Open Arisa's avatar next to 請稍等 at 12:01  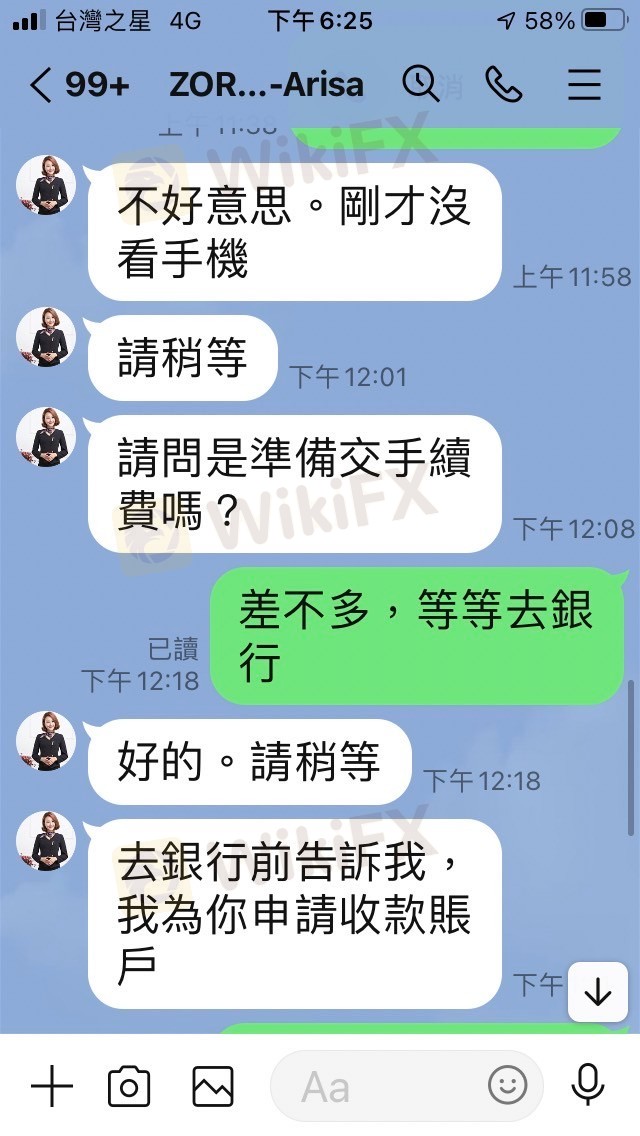point(46,337)
